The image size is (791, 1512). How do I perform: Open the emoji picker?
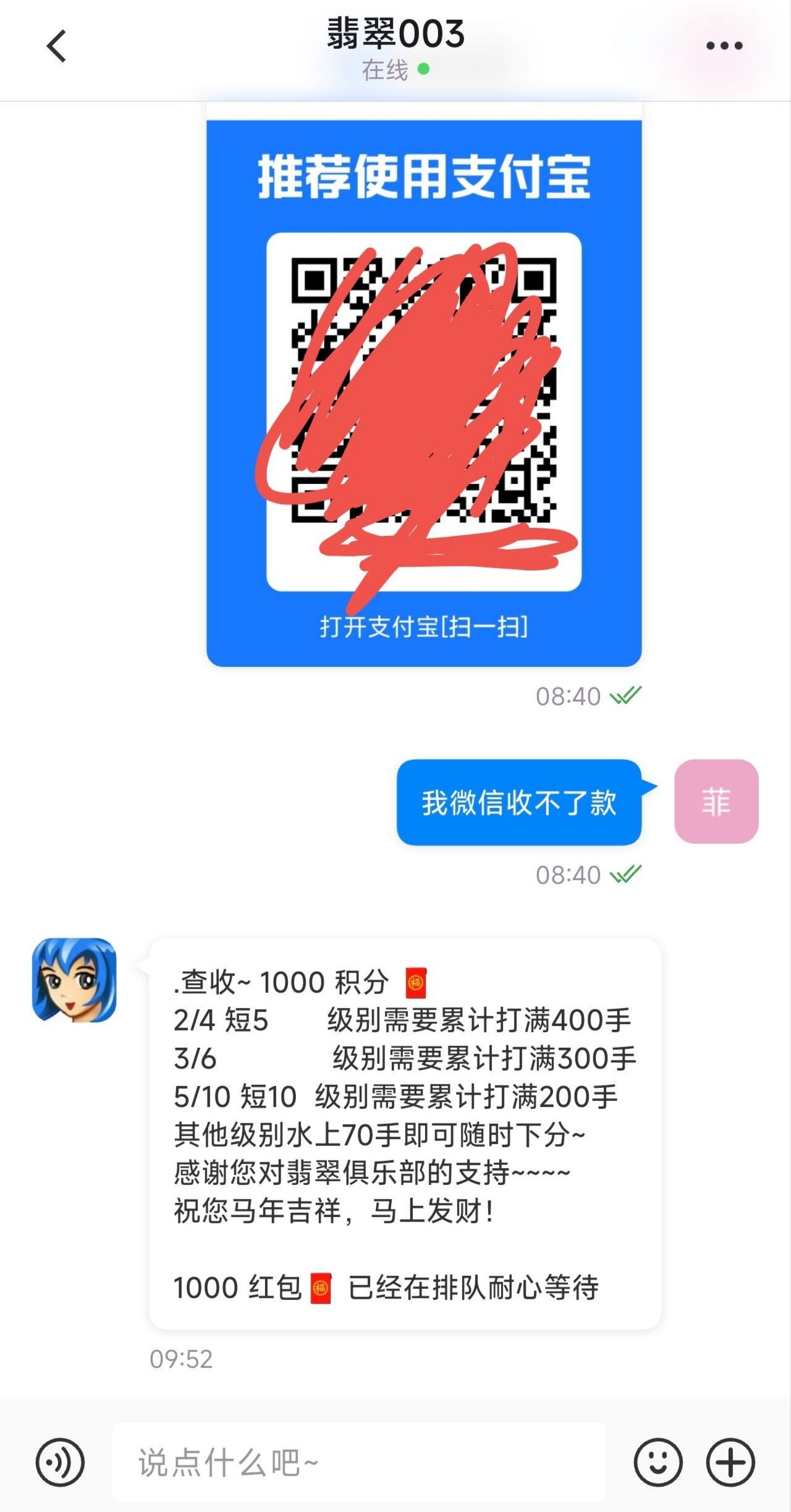(658, 1462)
